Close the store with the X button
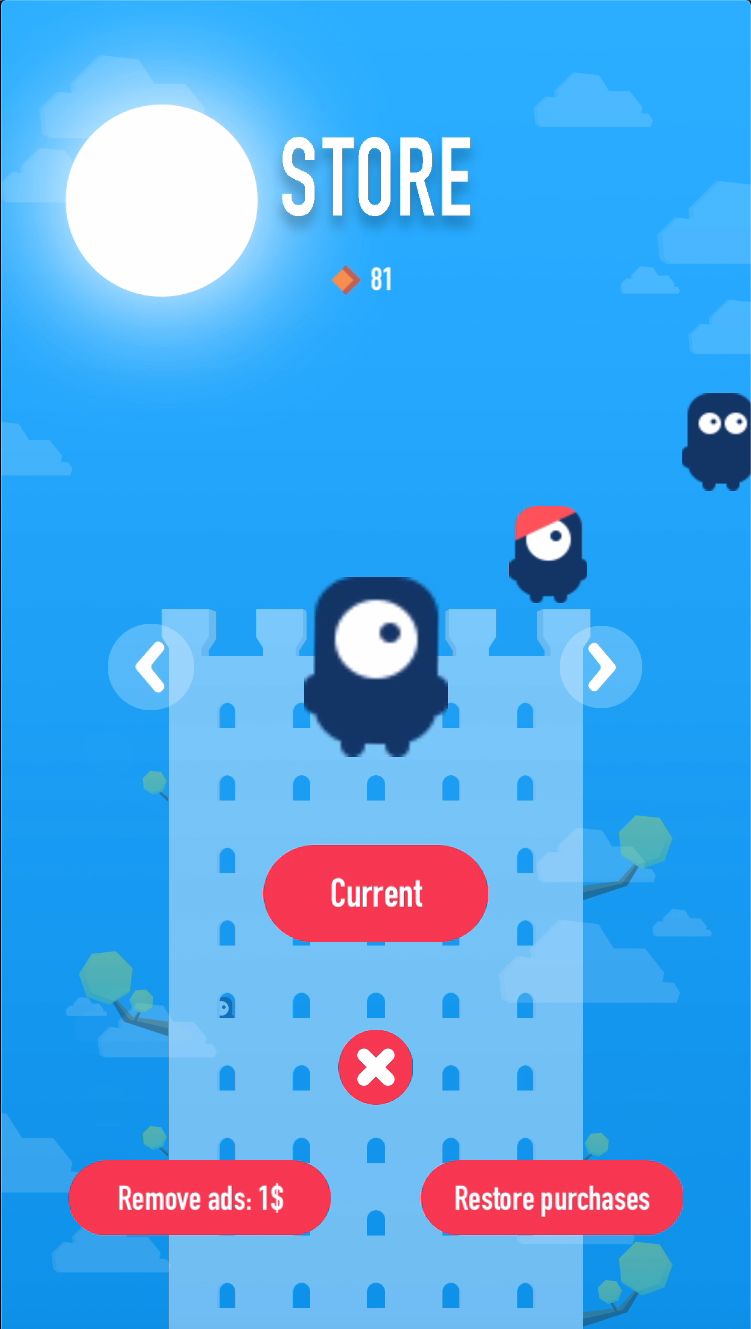 pos(376,1067)
